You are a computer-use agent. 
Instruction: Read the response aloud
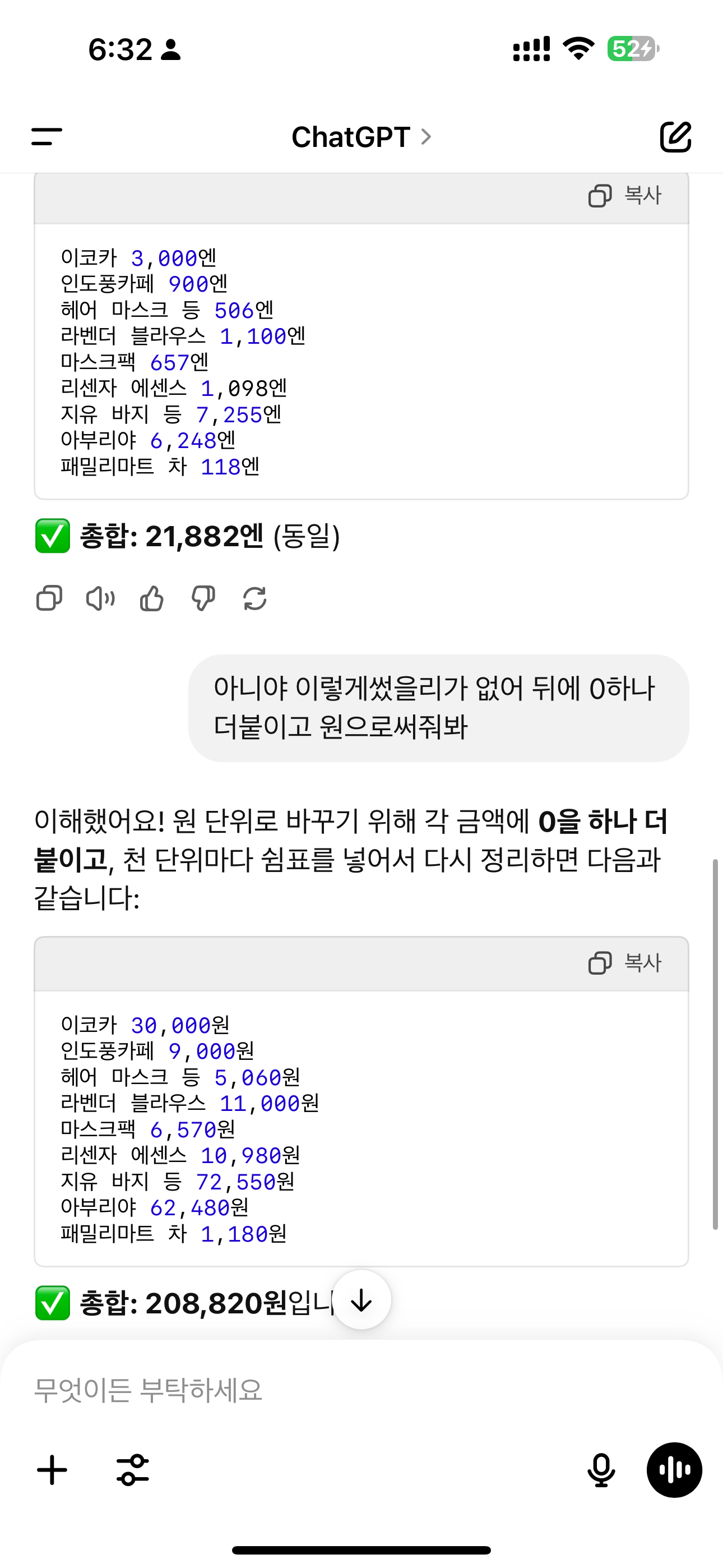click(100, 598)
